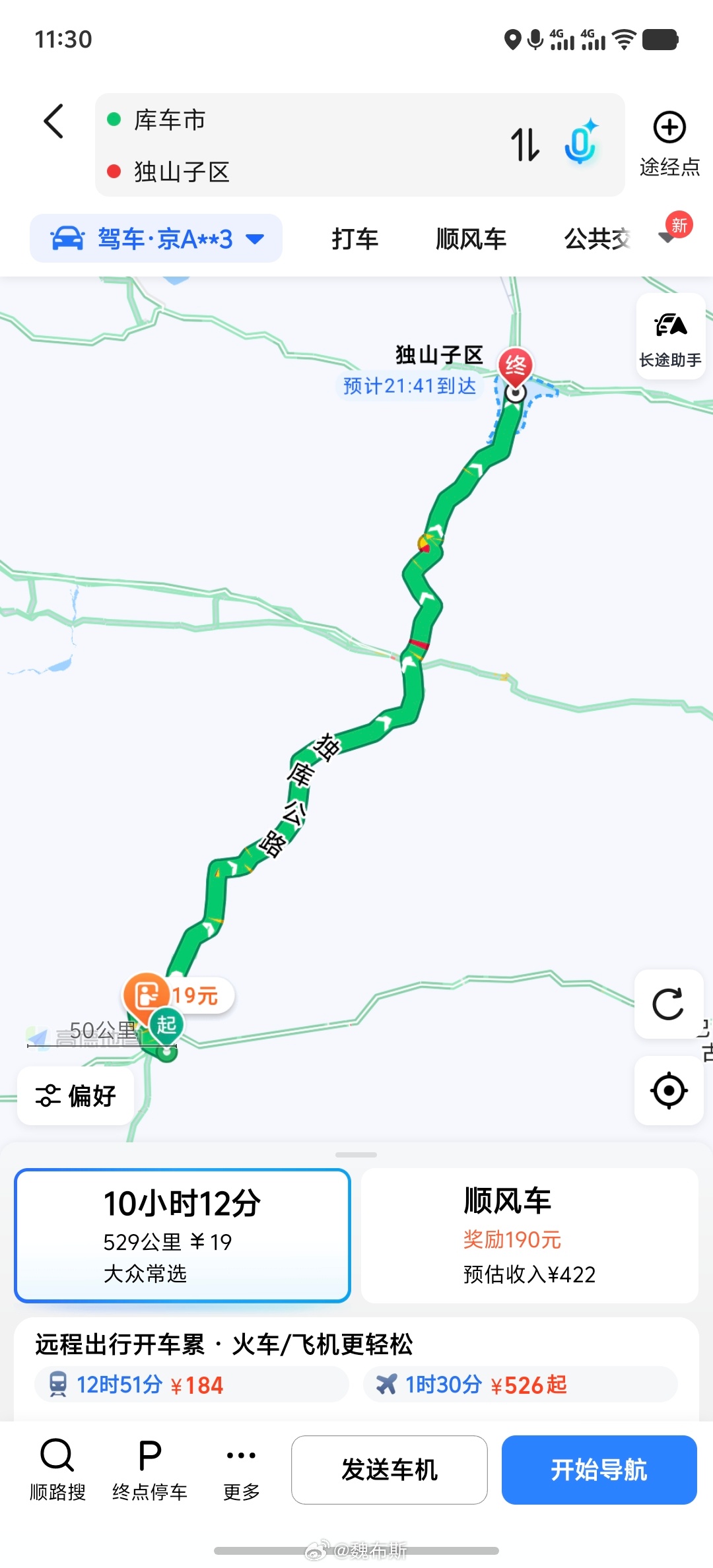Start navigation with 开始导航
The image size is (713, 1568).
coord(599,1470)
